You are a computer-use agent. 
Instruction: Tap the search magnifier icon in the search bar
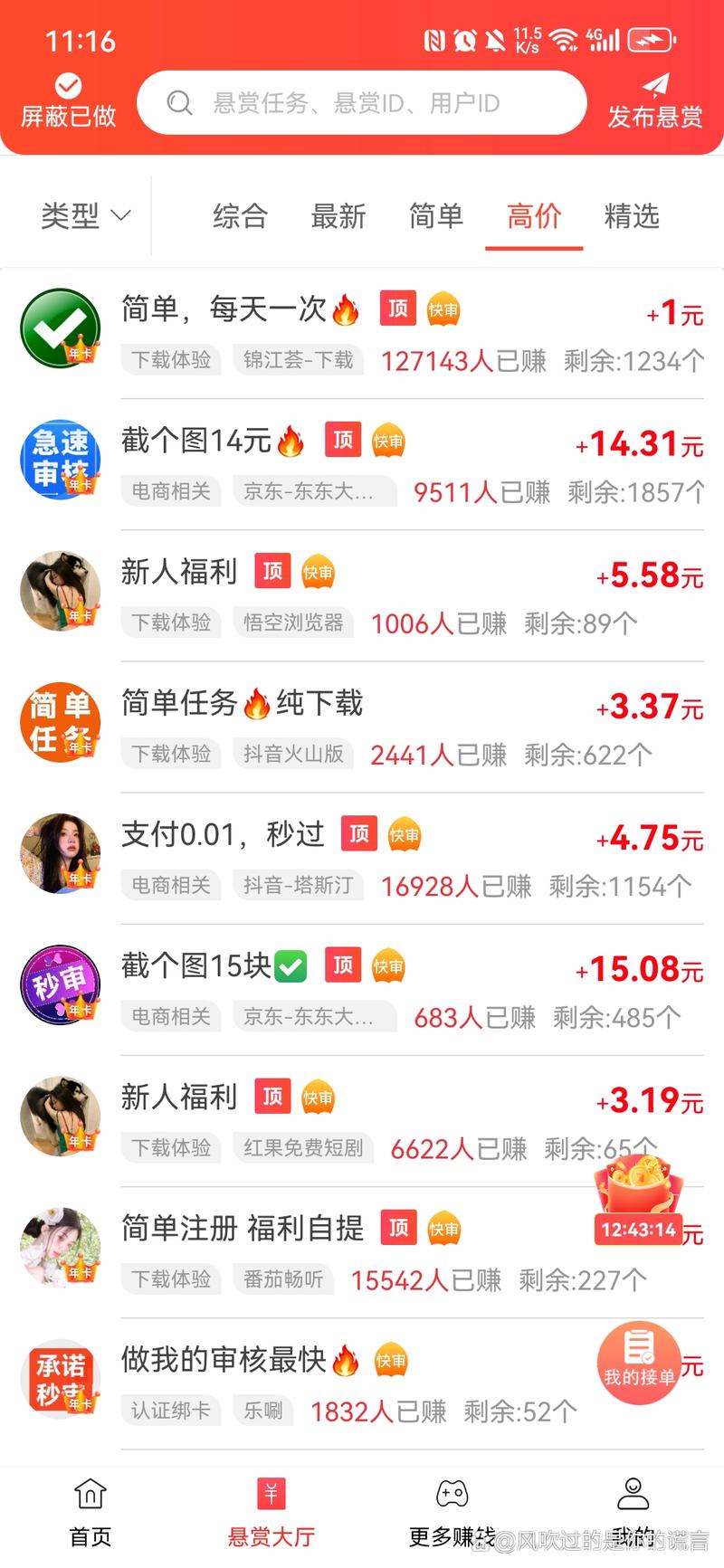[178, 102]
